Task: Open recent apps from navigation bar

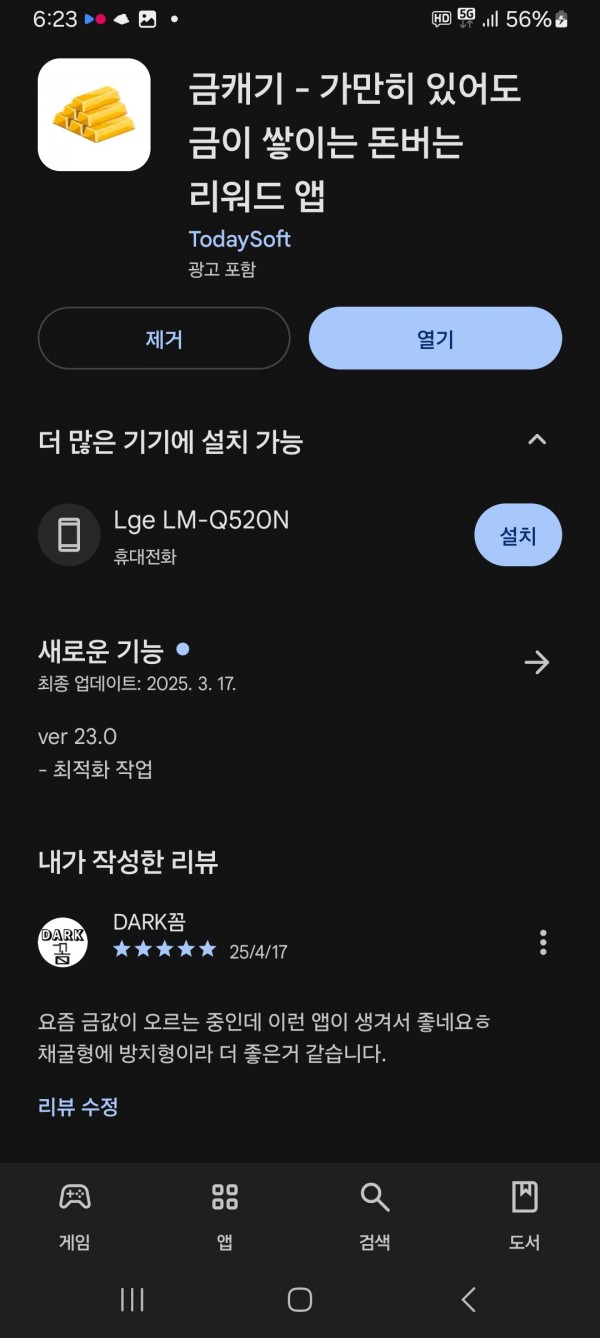Action: pos(132,1299)
